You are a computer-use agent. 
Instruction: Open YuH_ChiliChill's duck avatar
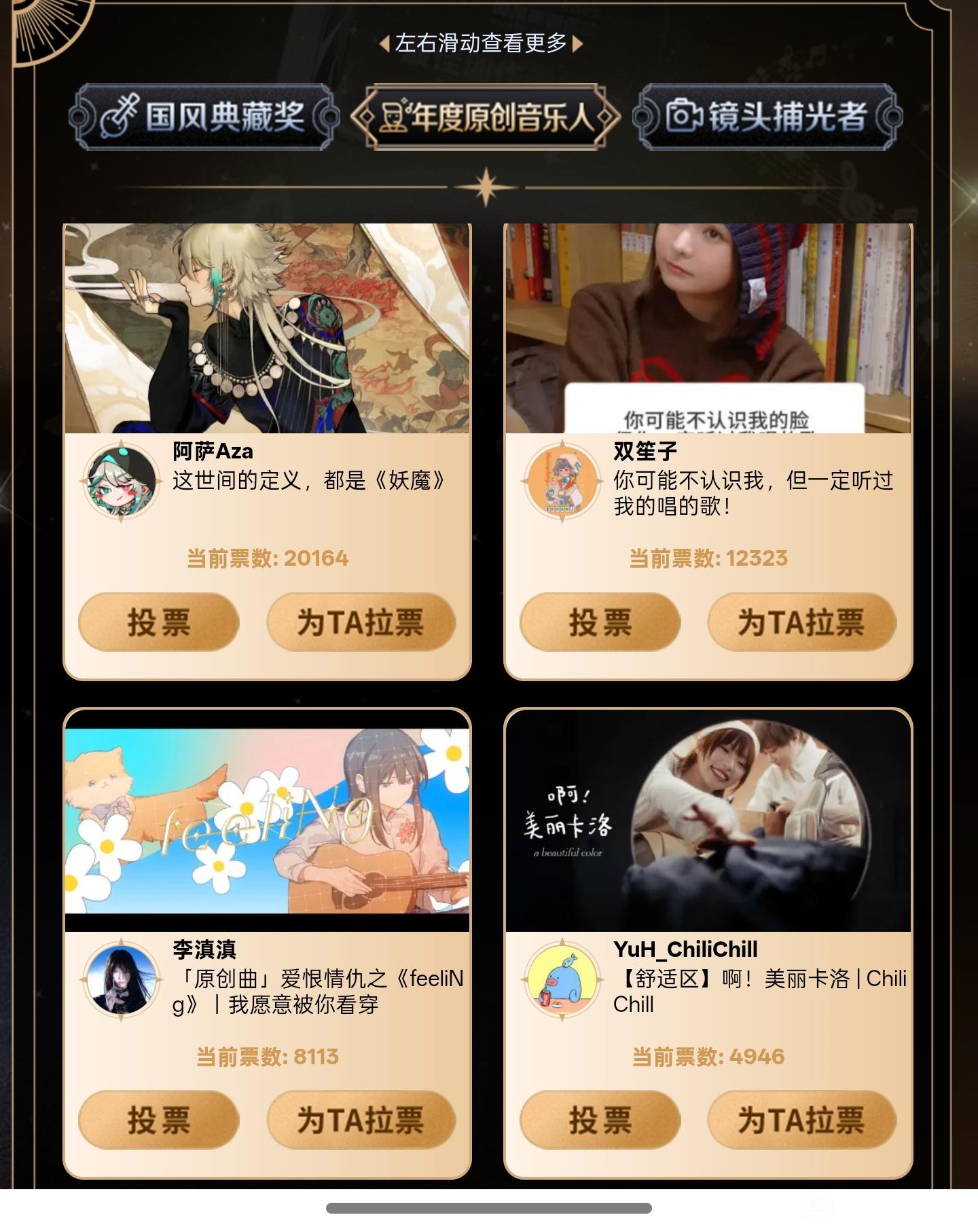562,979
